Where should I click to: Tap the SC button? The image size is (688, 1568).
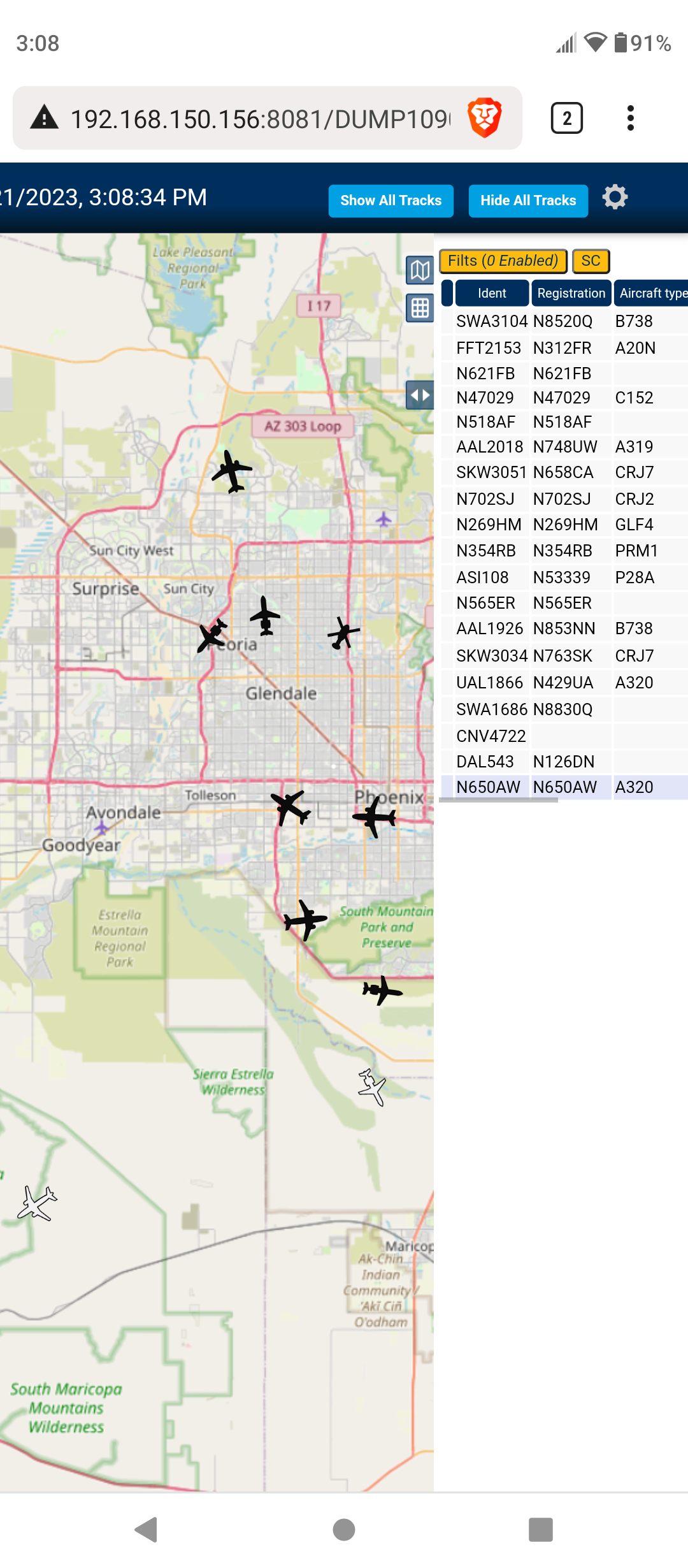pos(591,261)
